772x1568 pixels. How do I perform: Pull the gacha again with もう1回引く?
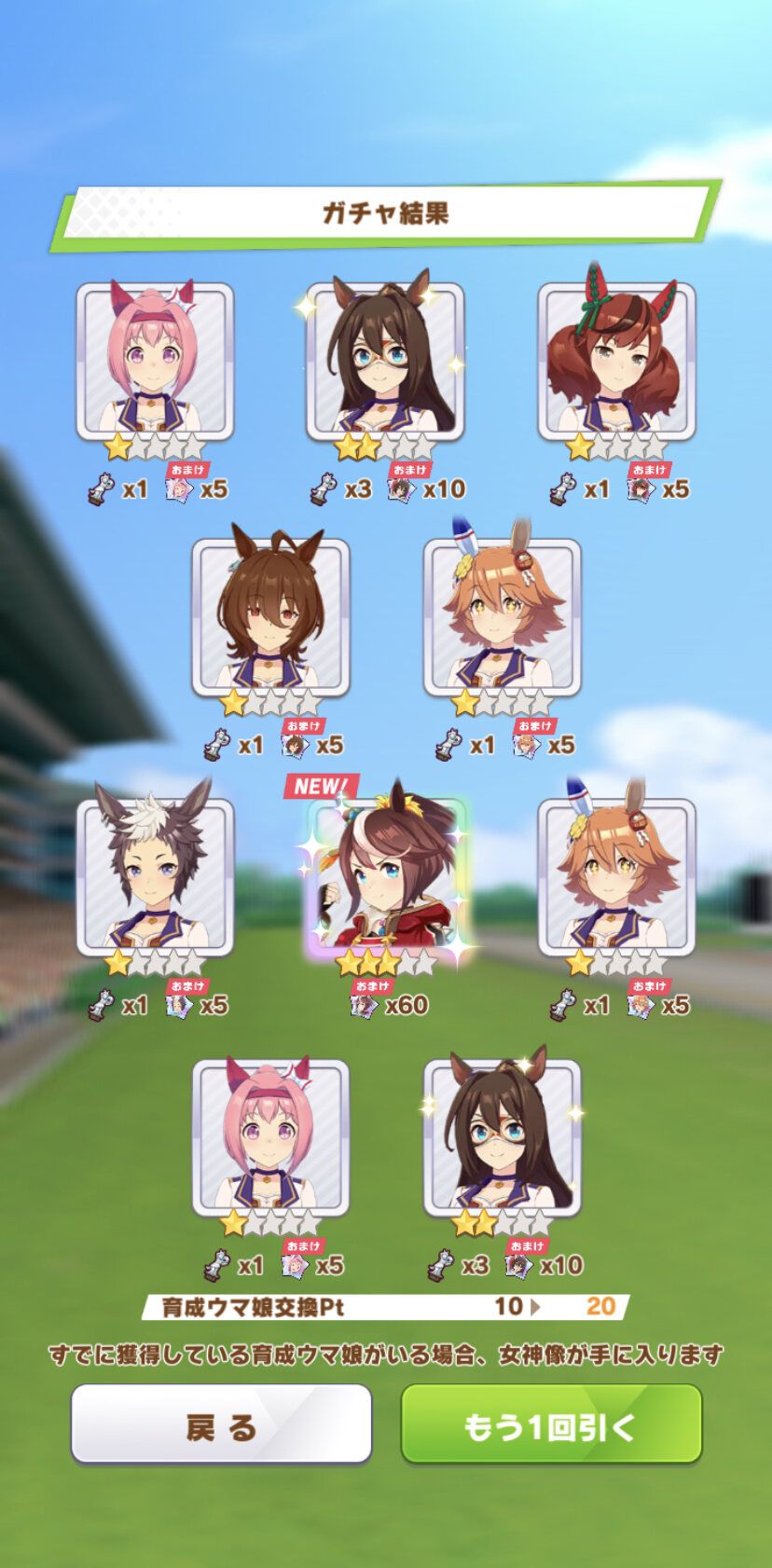(x=551, y=1424)
